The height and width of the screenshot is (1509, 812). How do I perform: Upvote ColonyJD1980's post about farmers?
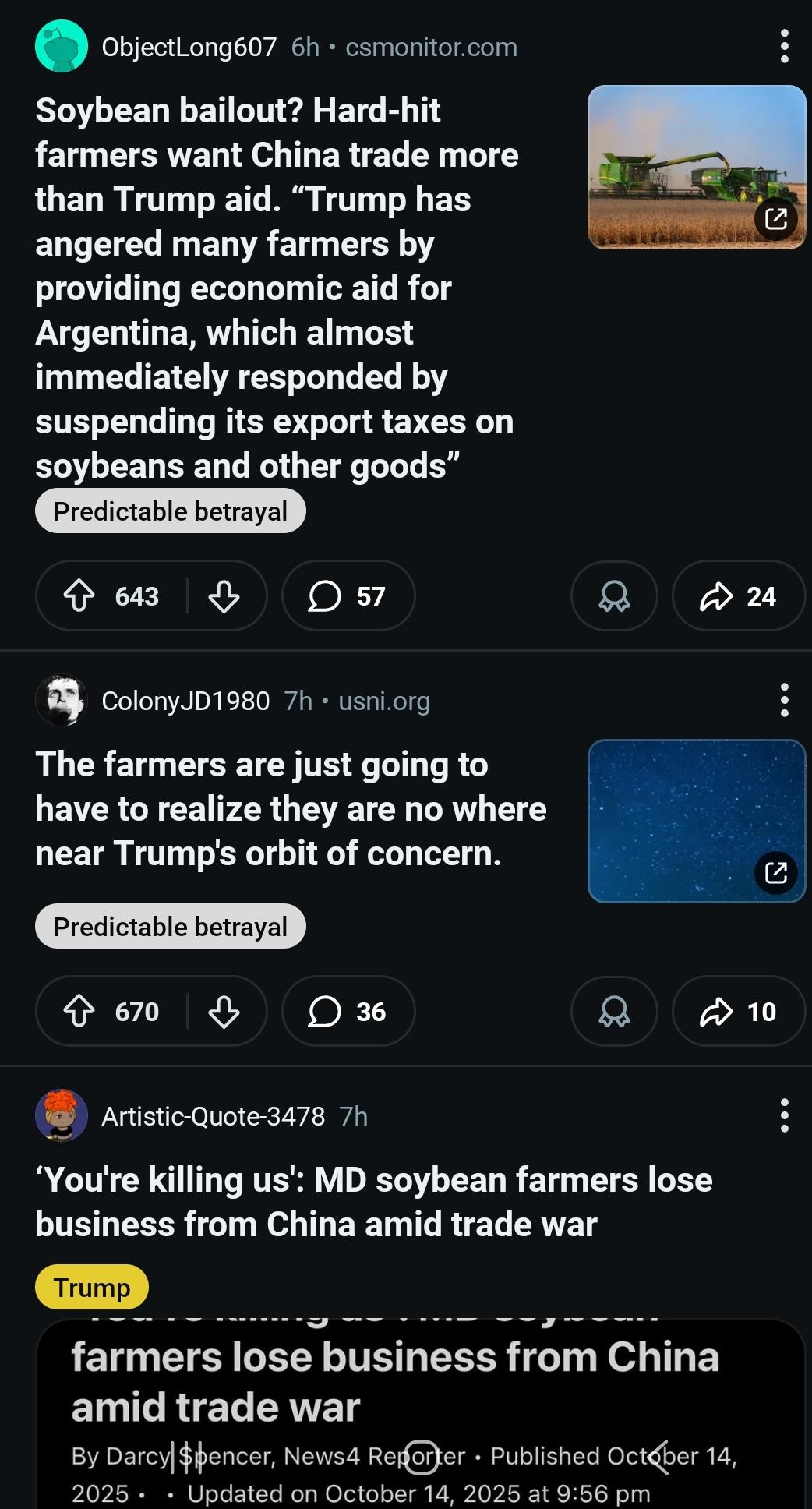point(79,1012)
